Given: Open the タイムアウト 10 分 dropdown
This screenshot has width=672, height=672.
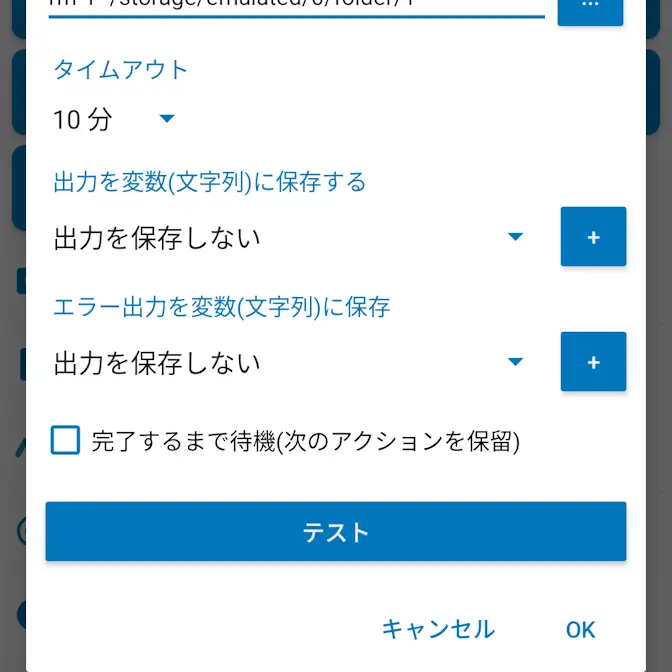Looking at the screenshot, I should (114, 119).
